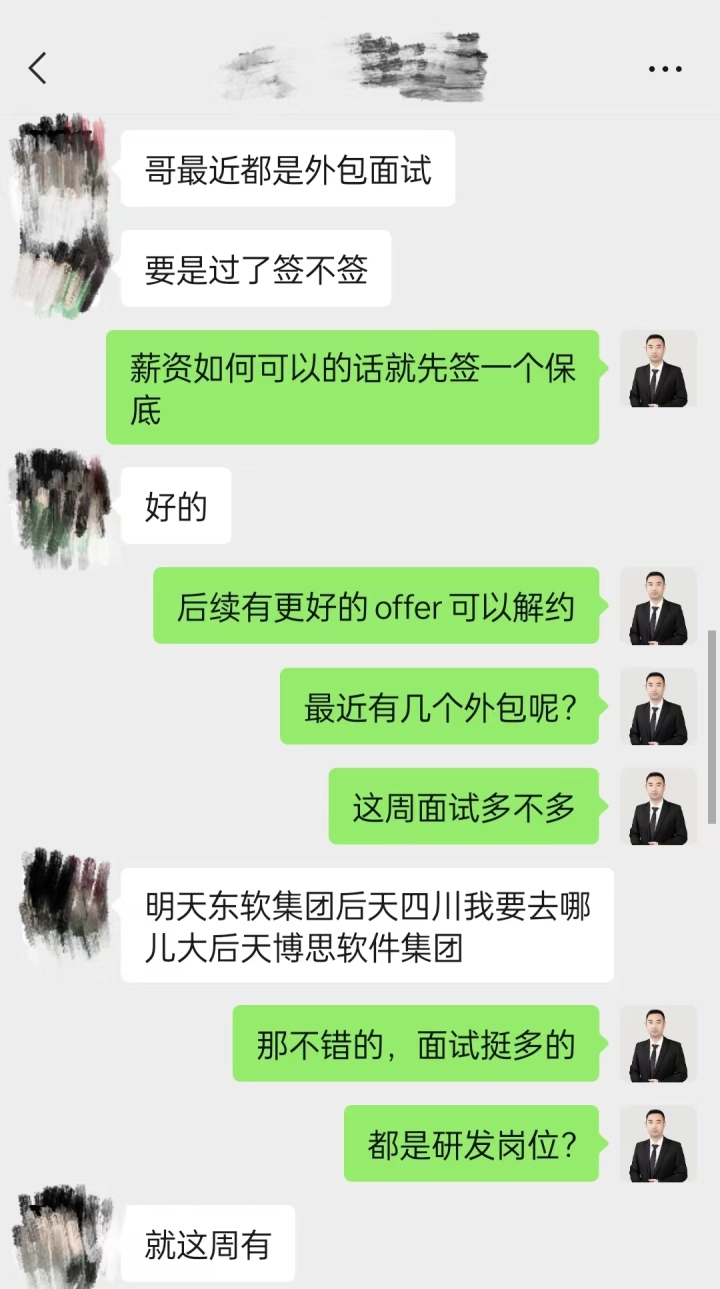Go back to the chat list
The width and height of the screenshot is (720, 1289).
click(x=38, y=69)
